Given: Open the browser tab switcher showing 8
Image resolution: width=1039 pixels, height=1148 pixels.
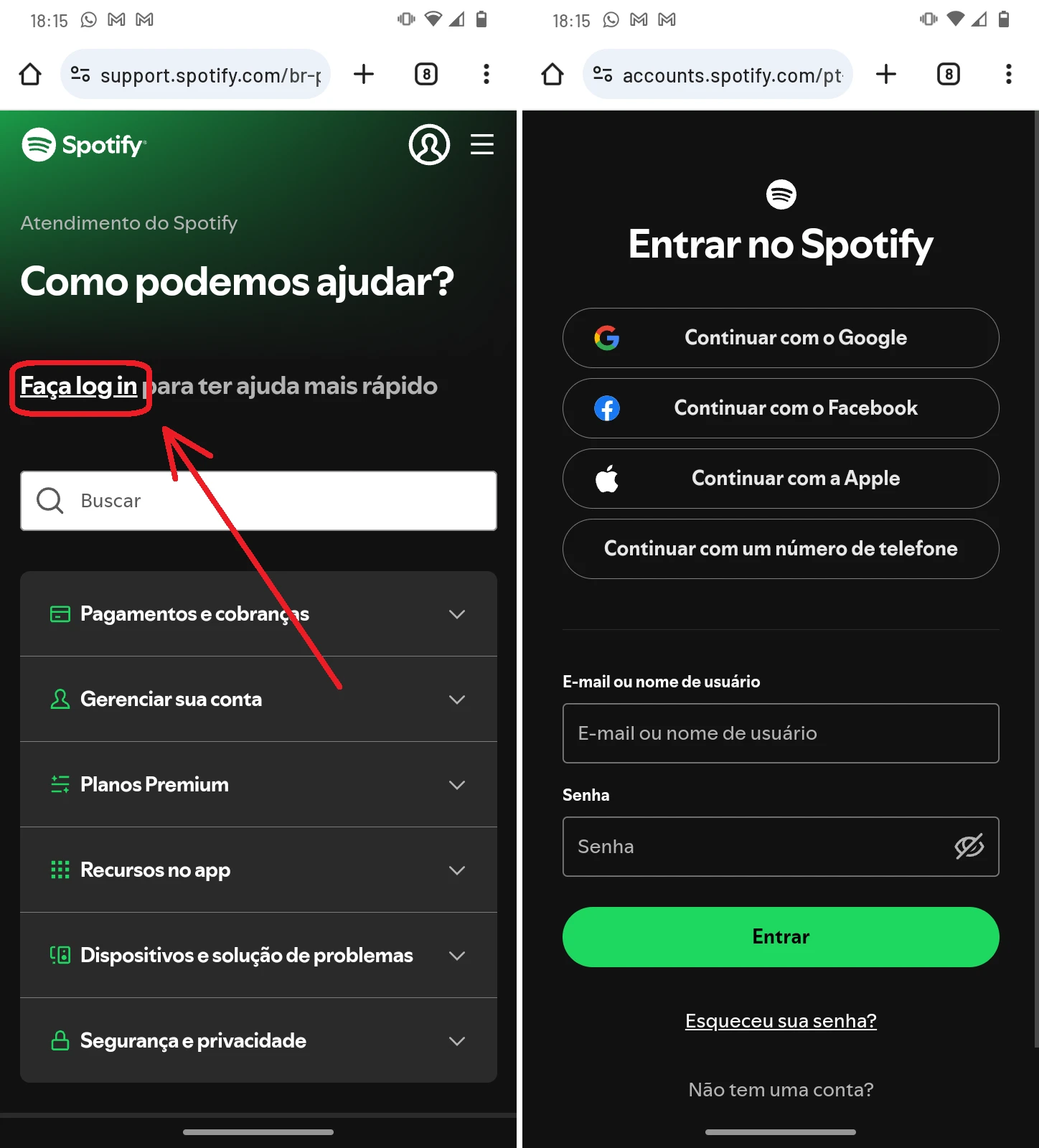Looking at the screenshot, I should 426,74.
